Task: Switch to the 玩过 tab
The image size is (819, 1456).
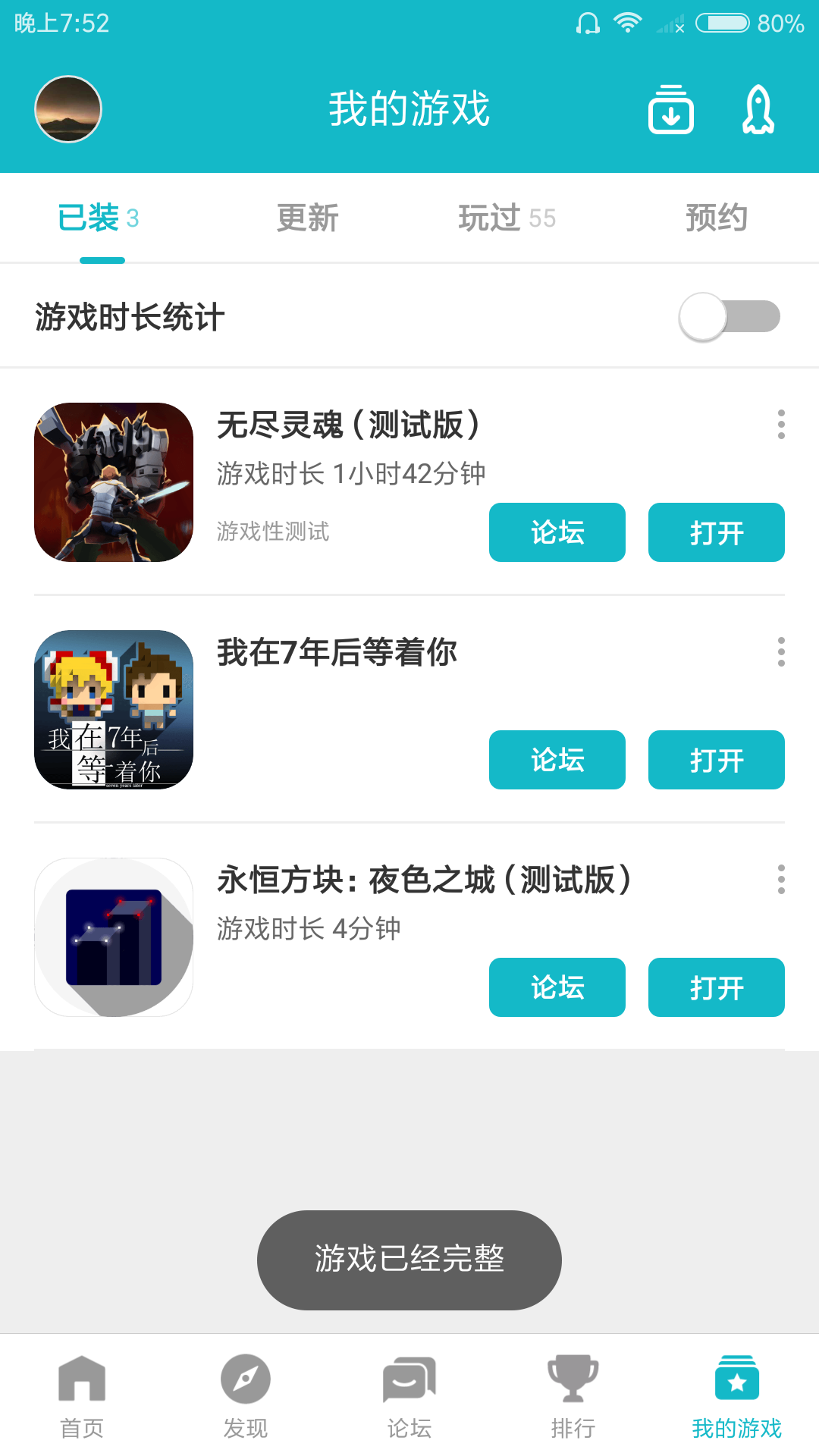Action: click(507, 218)
